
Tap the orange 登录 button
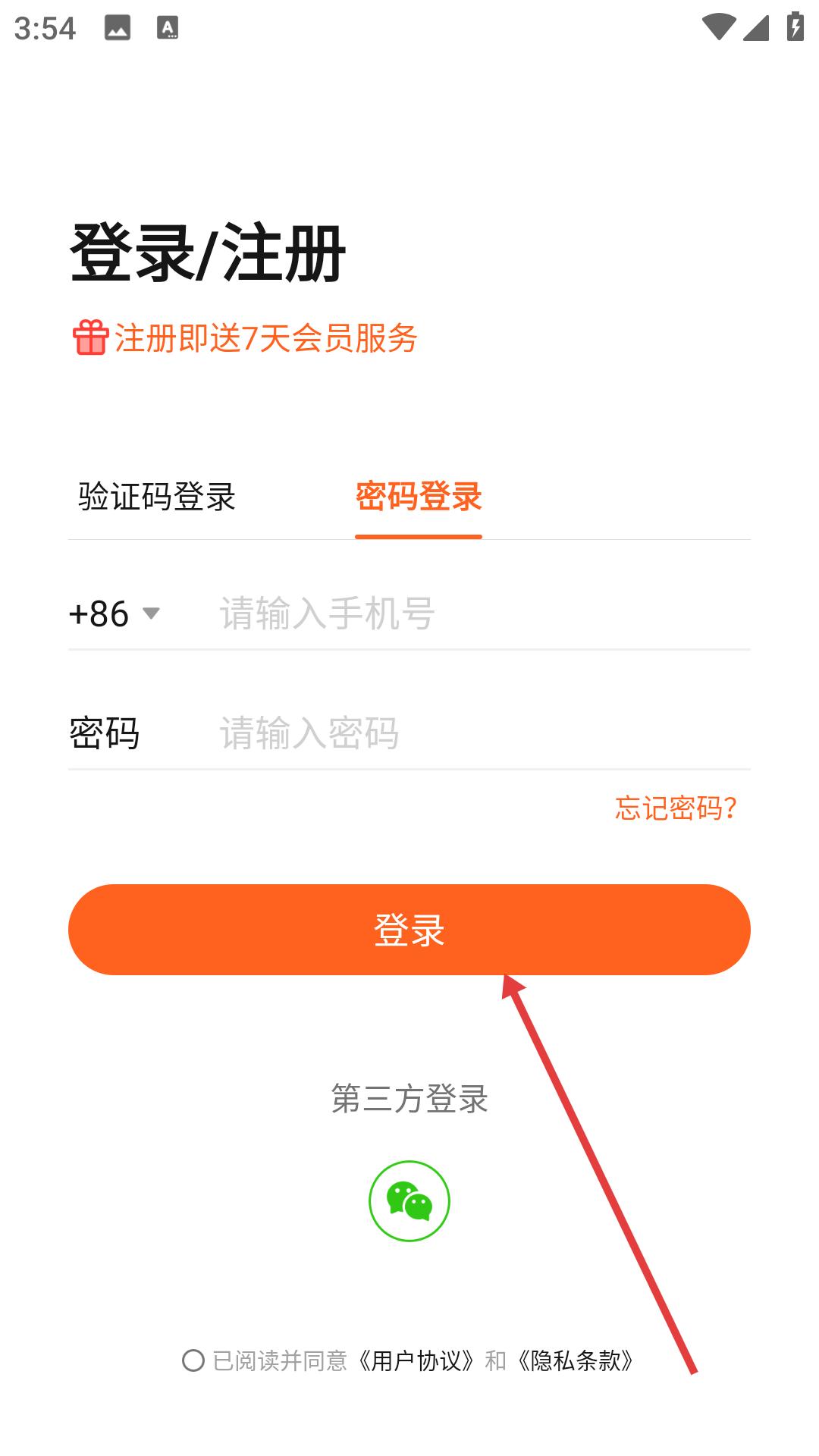coord(409,930)
